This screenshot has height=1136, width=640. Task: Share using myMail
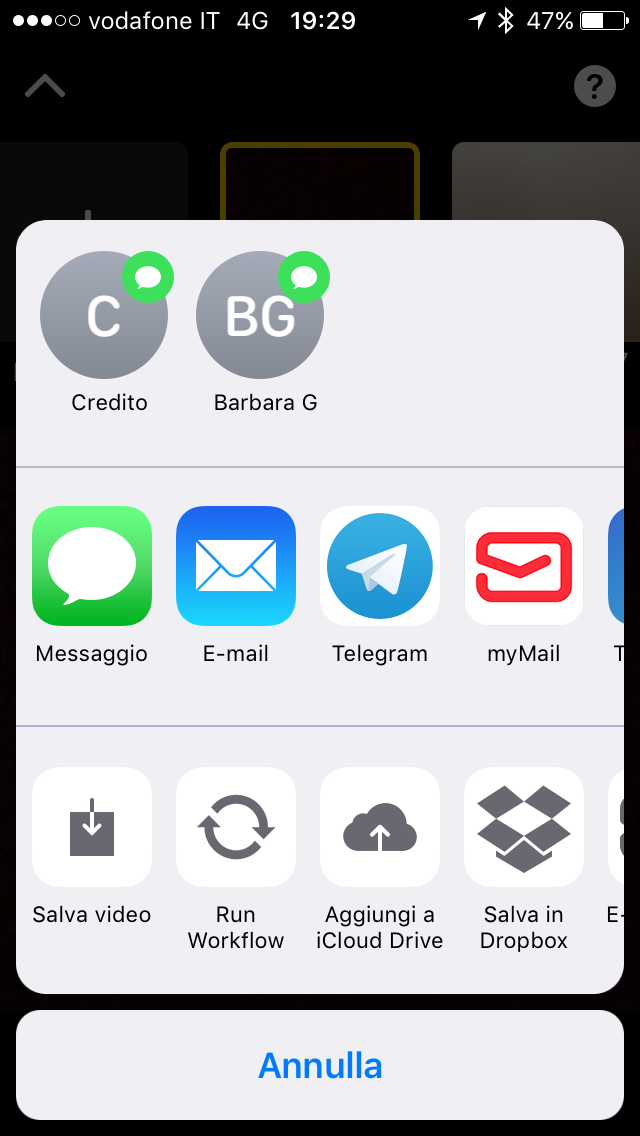click(524, 566)
